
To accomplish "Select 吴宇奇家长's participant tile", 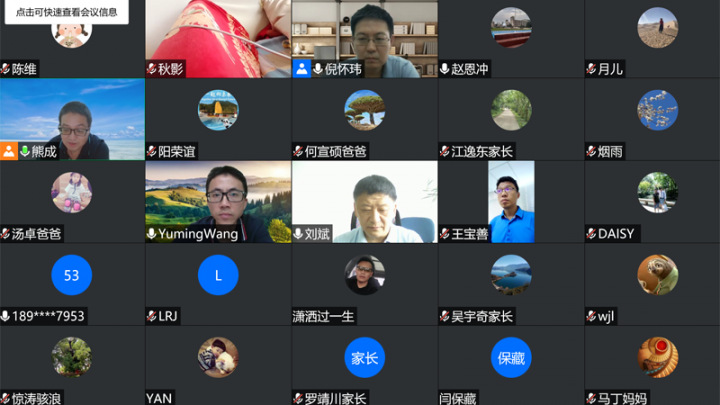I will point(510,282).
